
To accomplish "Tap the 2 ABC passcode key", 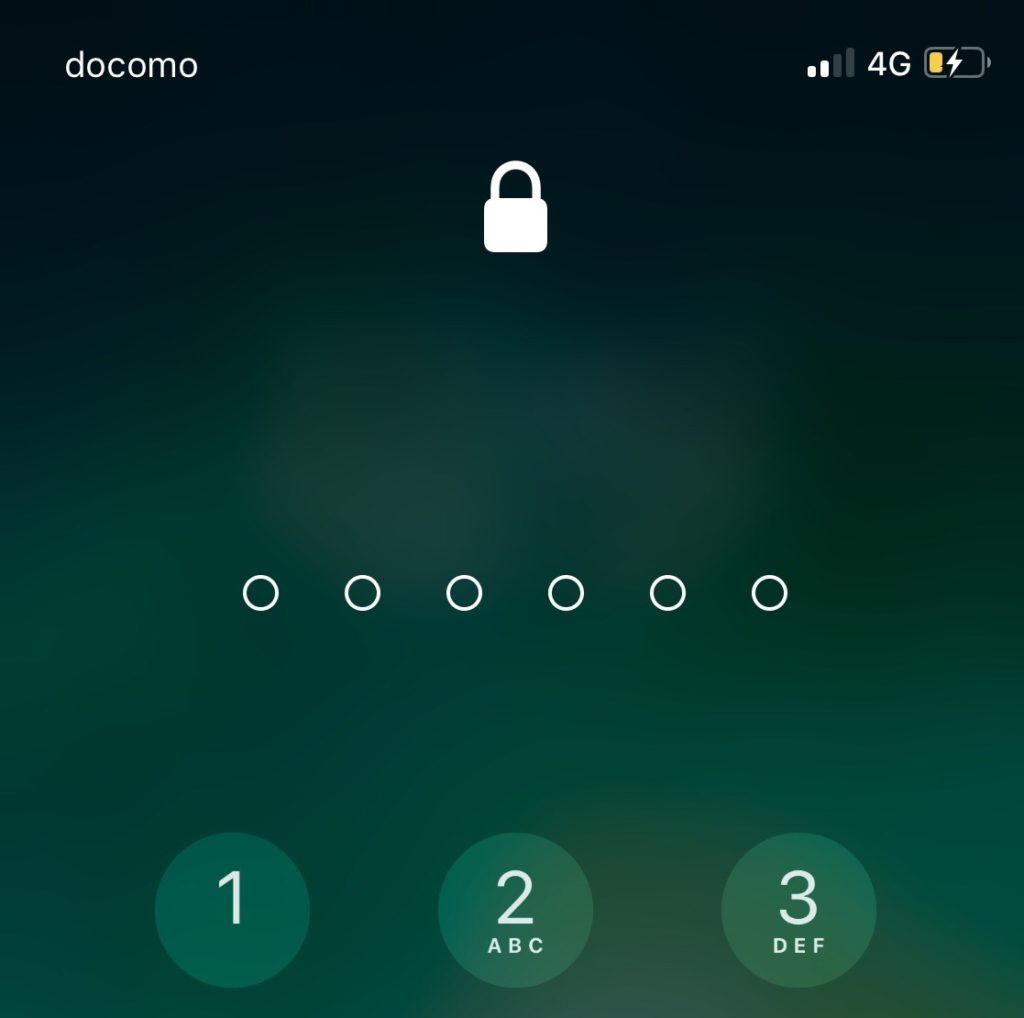I will pyautogui.click(x=515, y=910).
